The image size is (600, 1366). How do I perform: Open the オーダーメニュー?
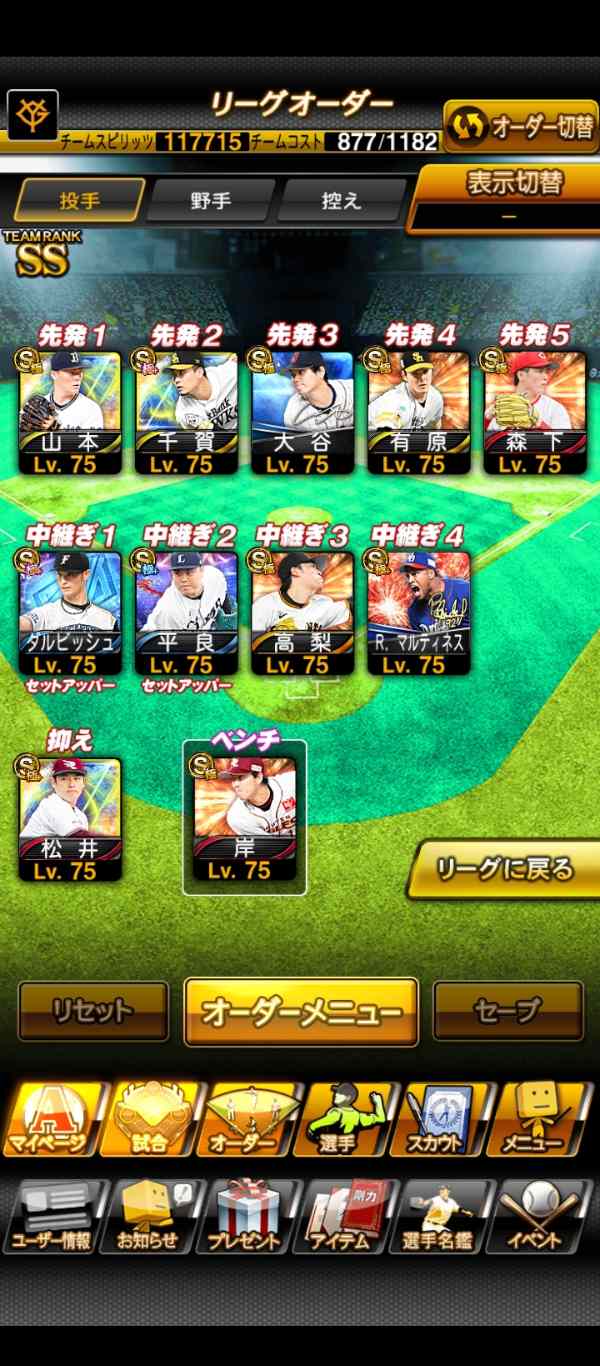(301, 1012)
